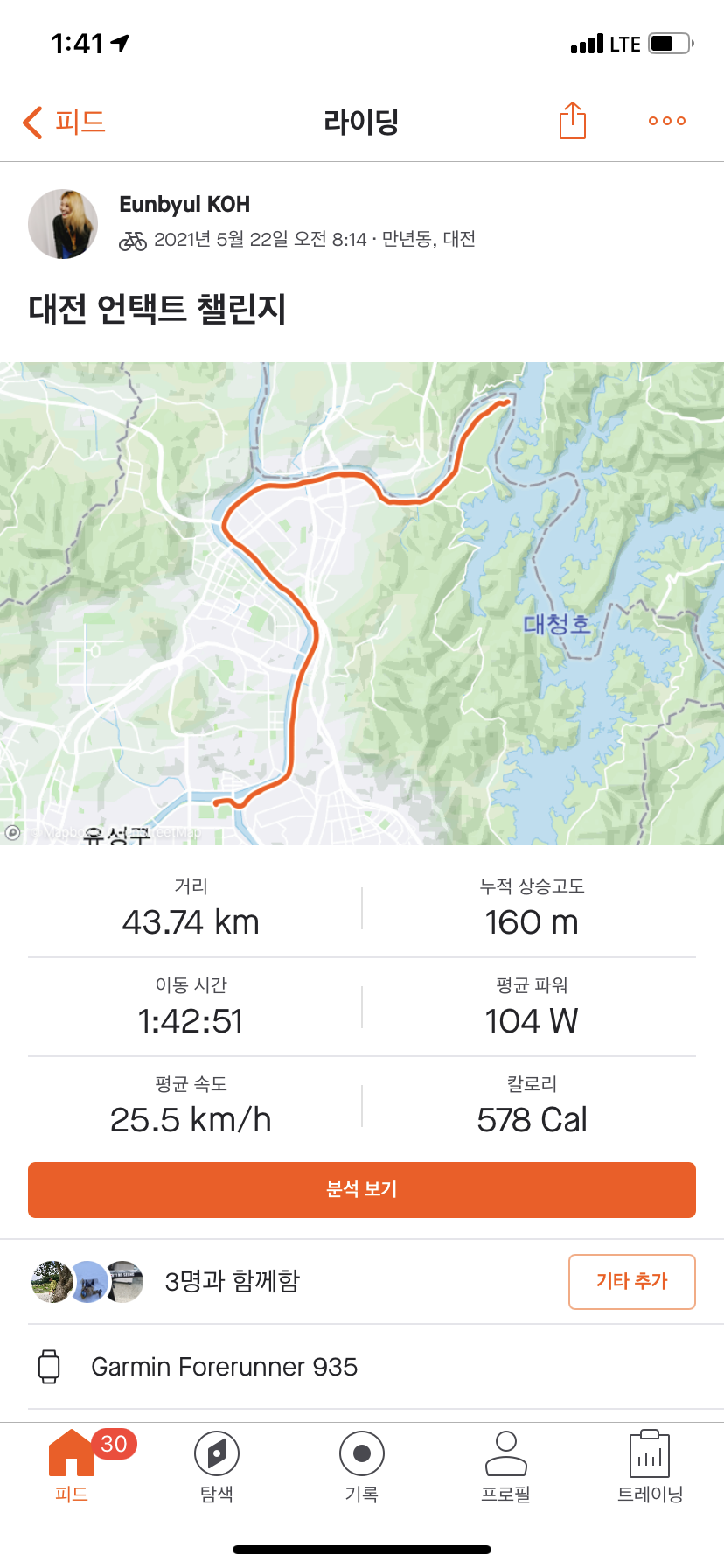Tap the 기타 추가 button

(631, 1281)
